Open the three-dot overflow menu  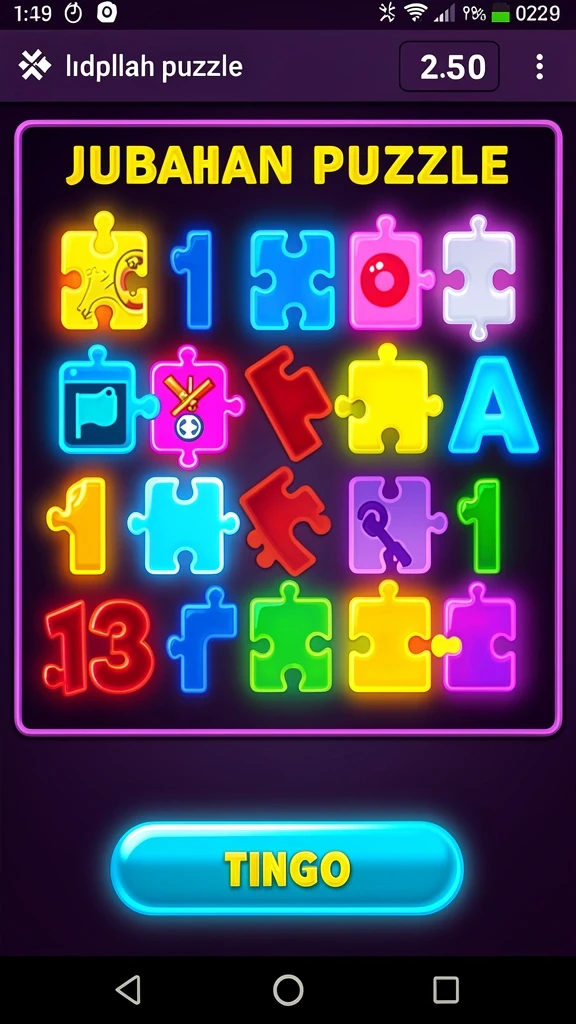[x=539, y=67]
